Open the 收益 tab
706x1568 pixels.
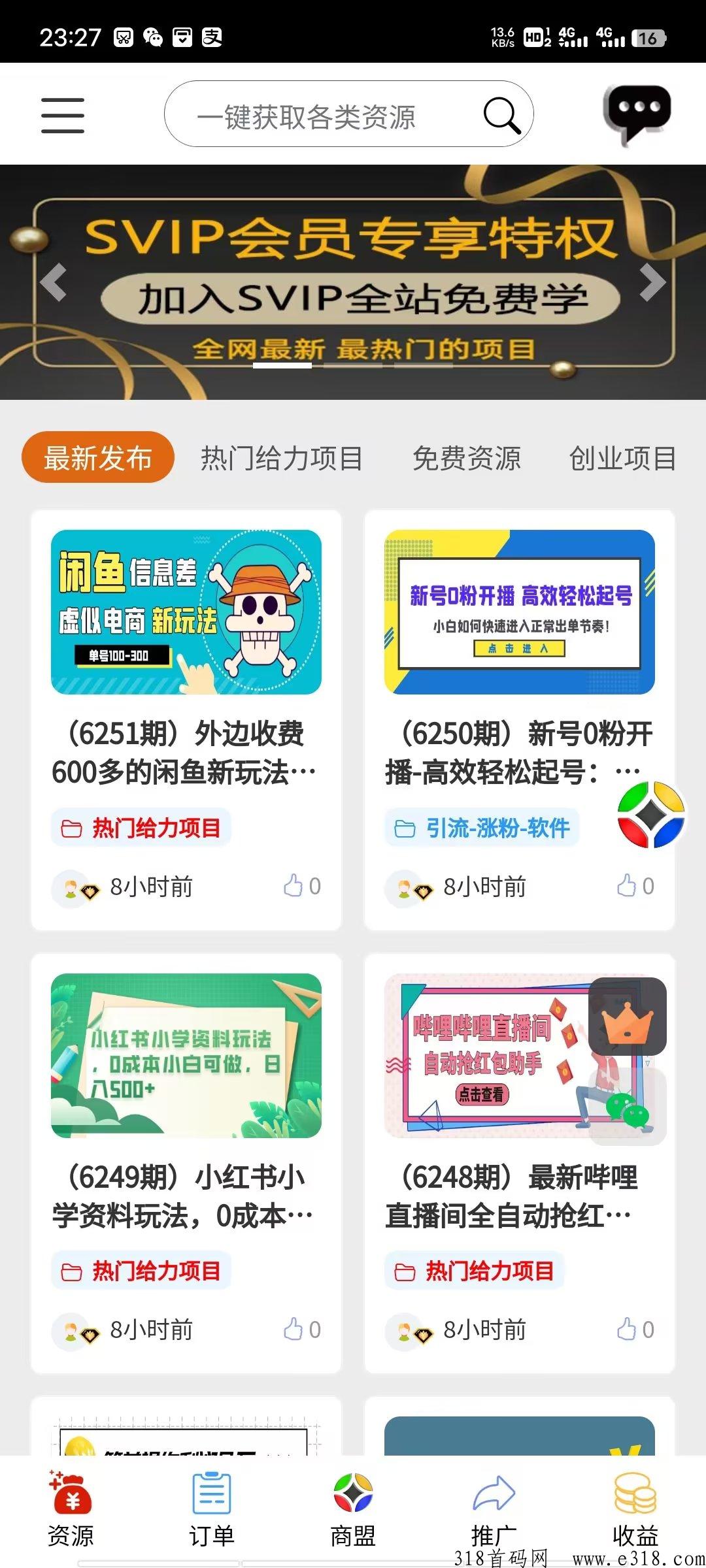(x=635, y=1509)
